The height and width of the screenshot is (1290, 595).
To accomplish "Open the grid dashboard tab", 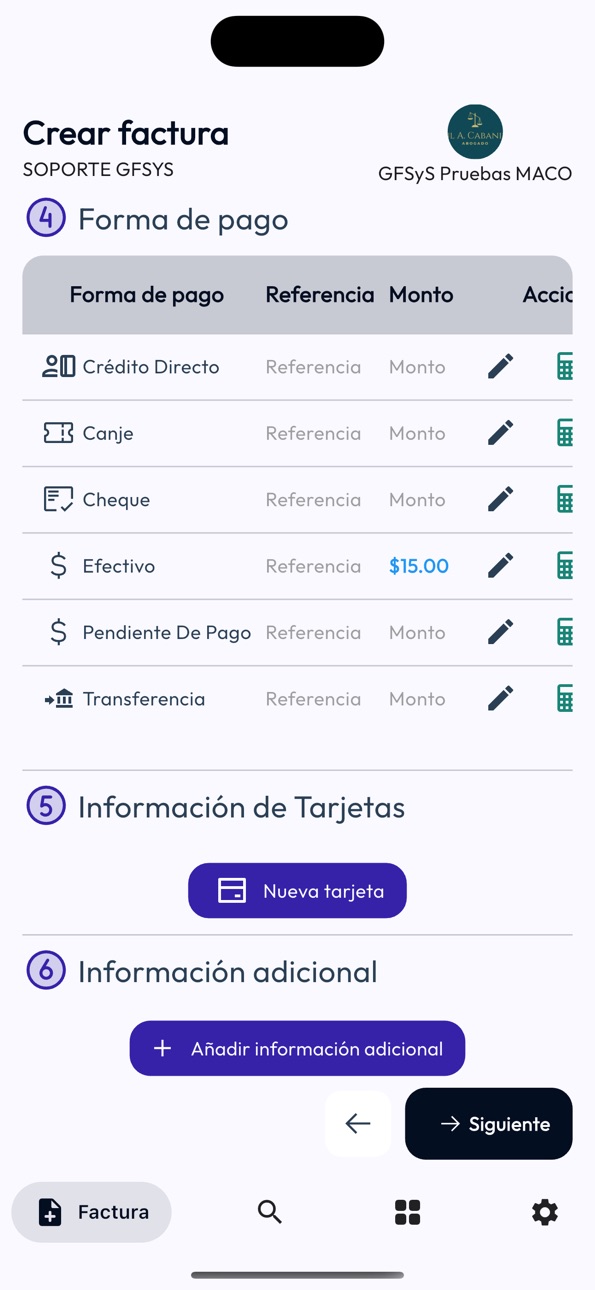I will pyautogui.click(x=407, y=1212).
